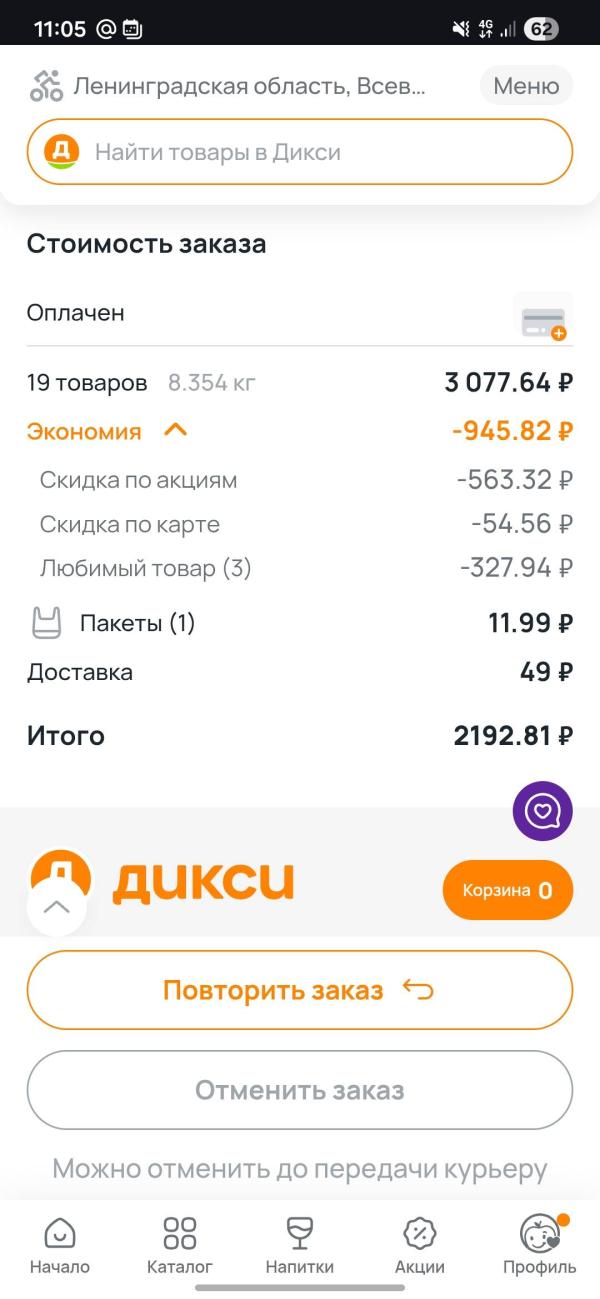Repeat the order with Повторить заказ
600x1299 pixels.
pos(300,990)
